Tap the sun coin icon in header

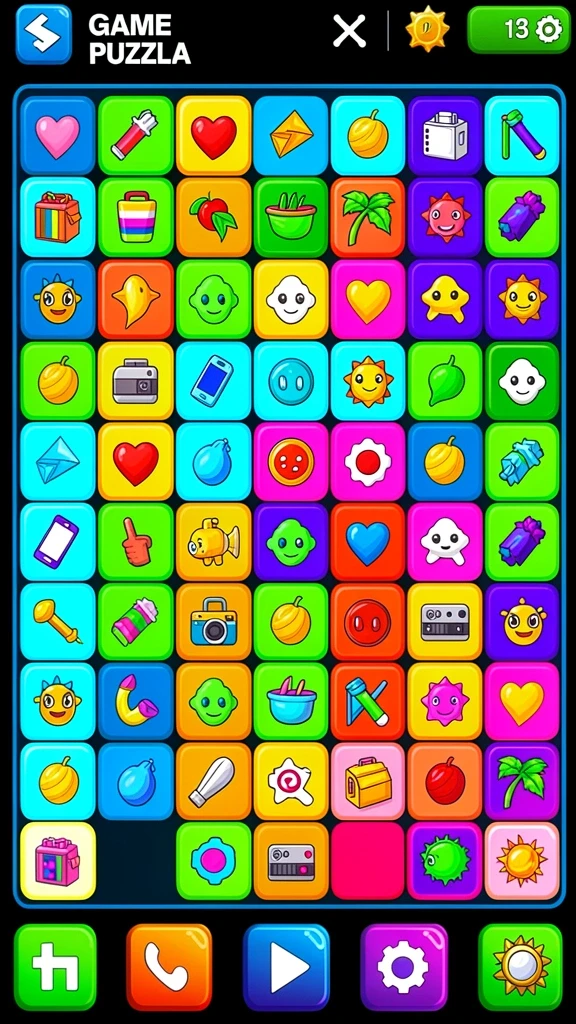[x=427, y=29]
